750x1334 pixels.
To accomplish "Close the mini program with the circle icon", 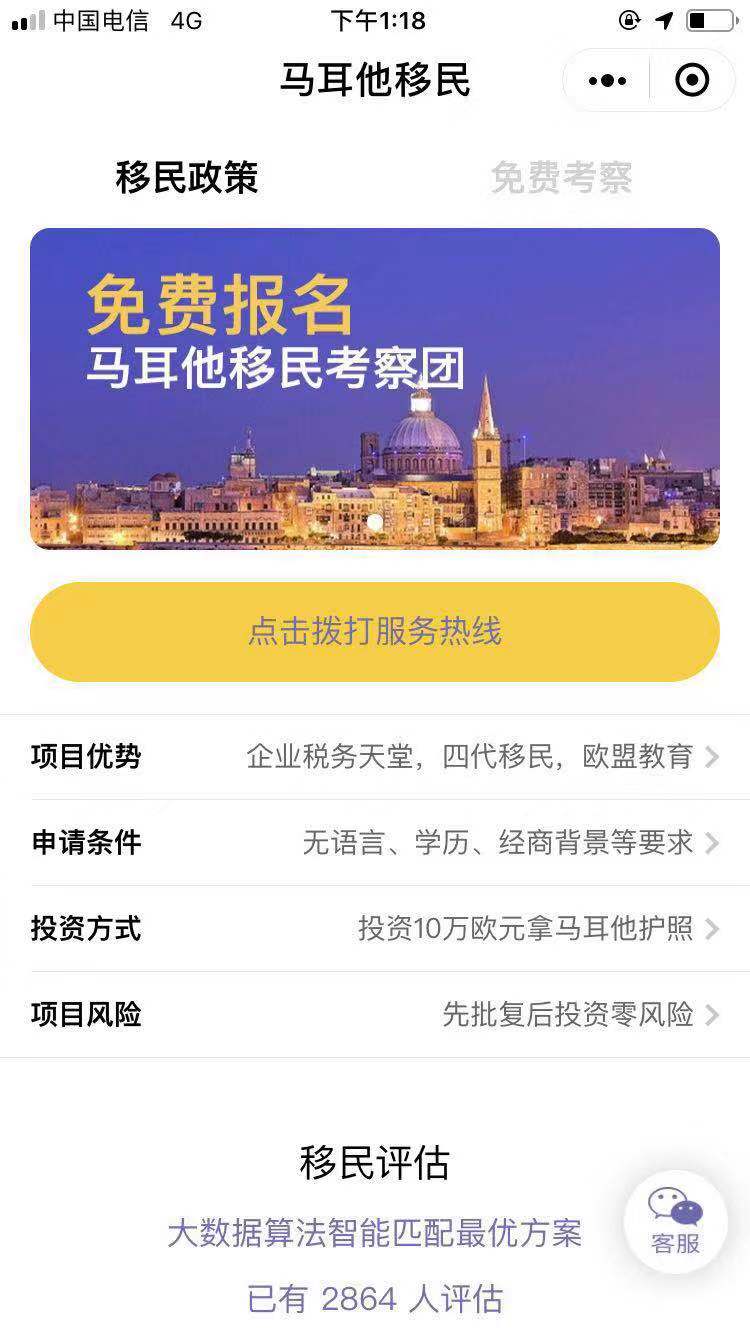I will pos(692,81).
